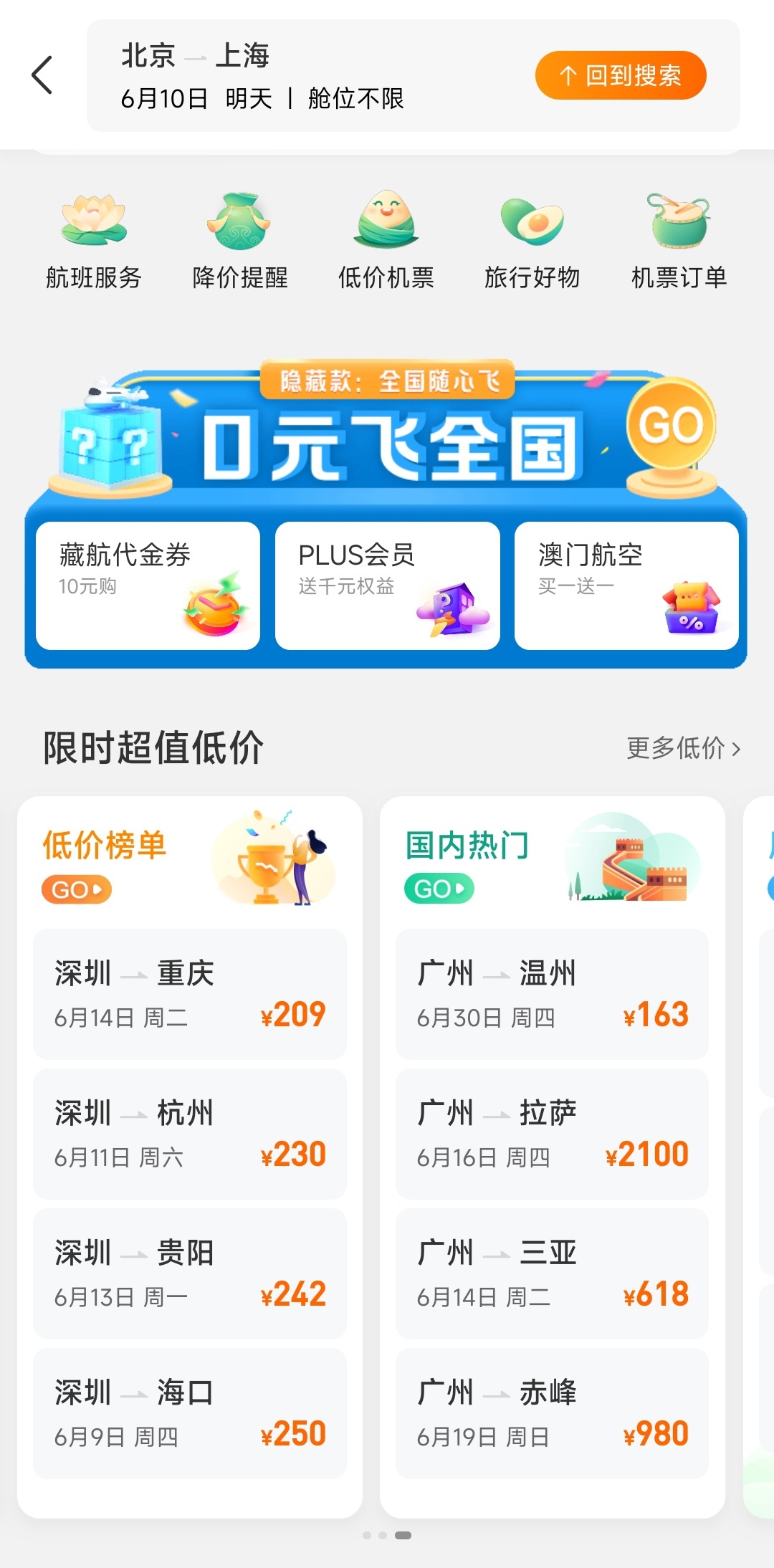
Task: Select the 深圳 to 重庆 ¥209 flight
Action: pyautogui.click(x=190, y=994)
